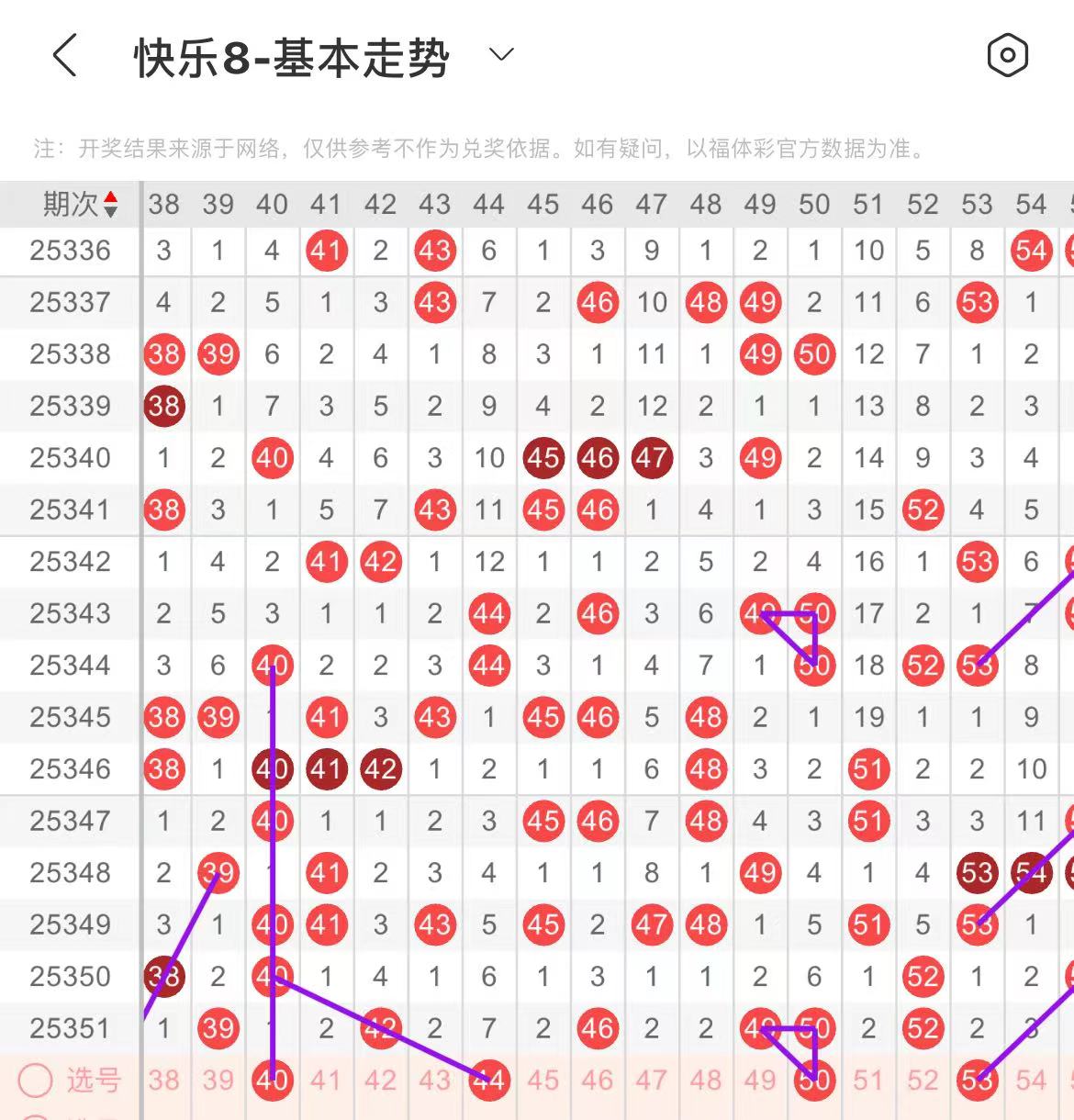Image resolution: width=1074 pixels, height=1120 pixels.
Task: Deselect number 50 in the 选号 row
Action: click(x=814, y=1081)
